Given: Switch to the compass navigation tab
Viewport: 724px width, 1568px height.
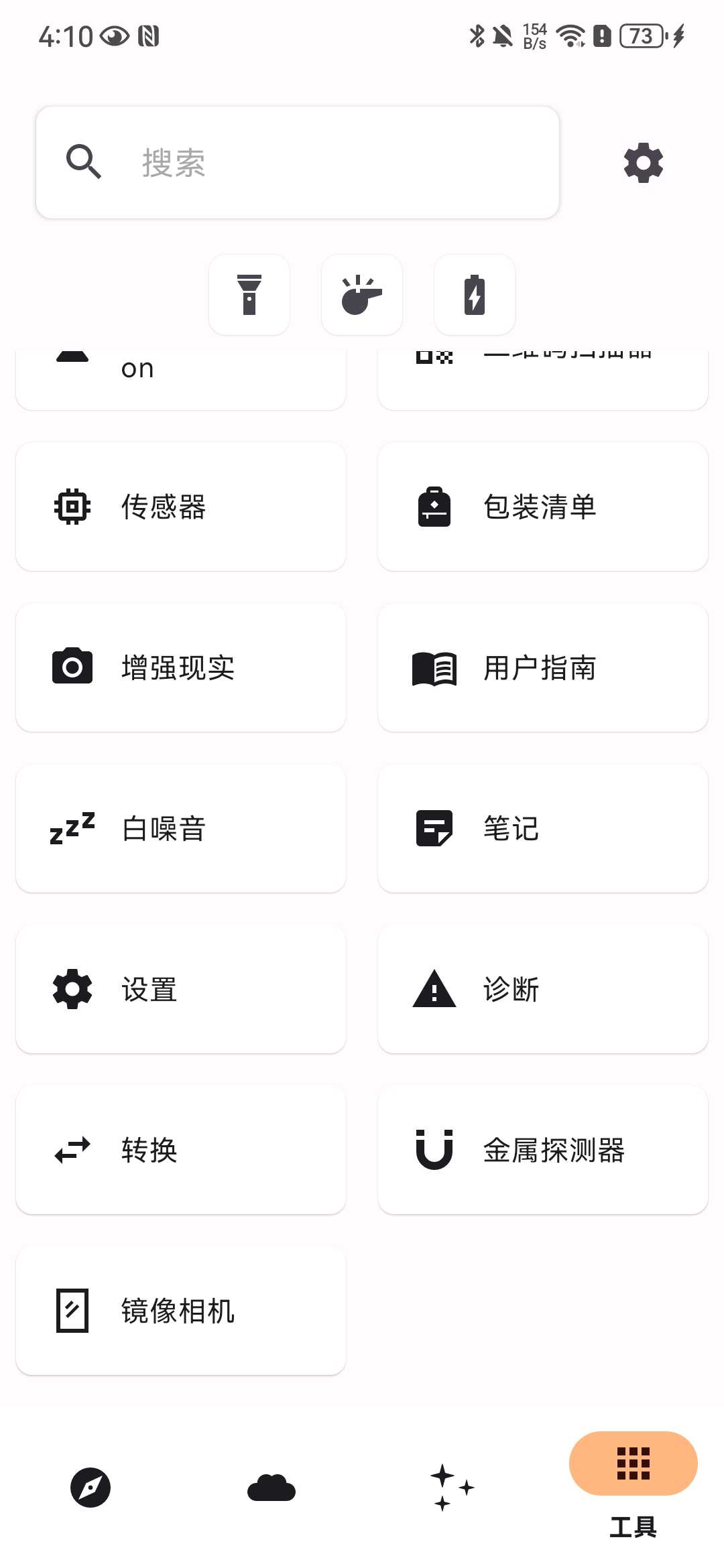Looking at the screenshot, I should [x=90, y=1488].
